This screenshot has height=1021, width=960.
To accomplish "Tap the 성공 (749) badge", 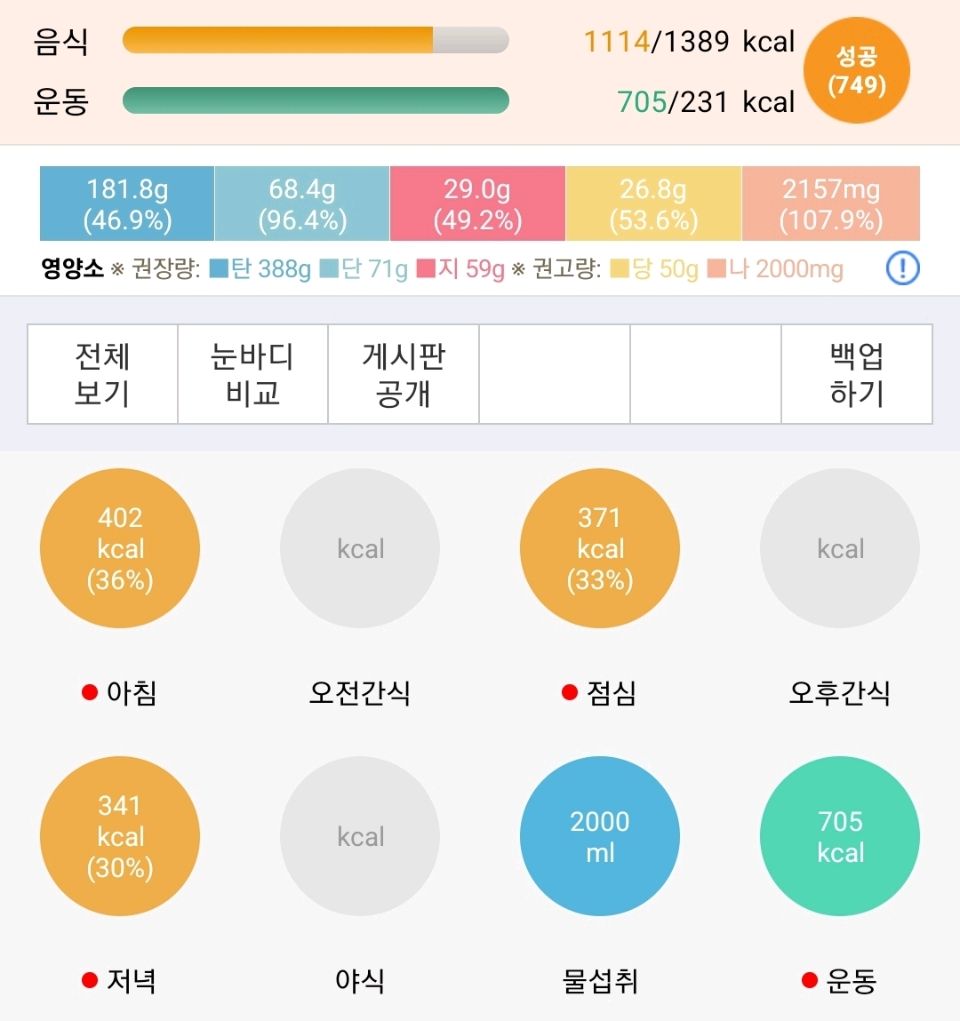I will click(x=857, y=70).
